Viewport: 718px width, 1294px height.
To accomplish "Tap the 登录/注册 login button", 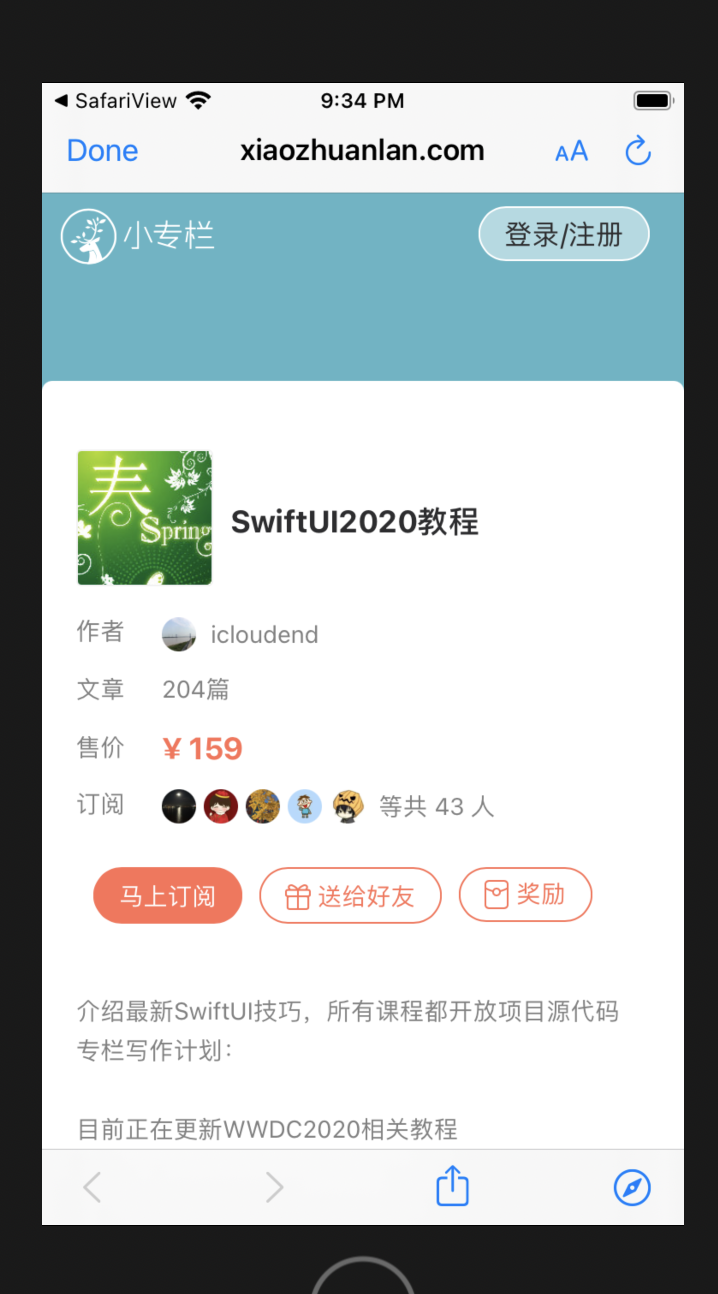I will pos(564,235).
